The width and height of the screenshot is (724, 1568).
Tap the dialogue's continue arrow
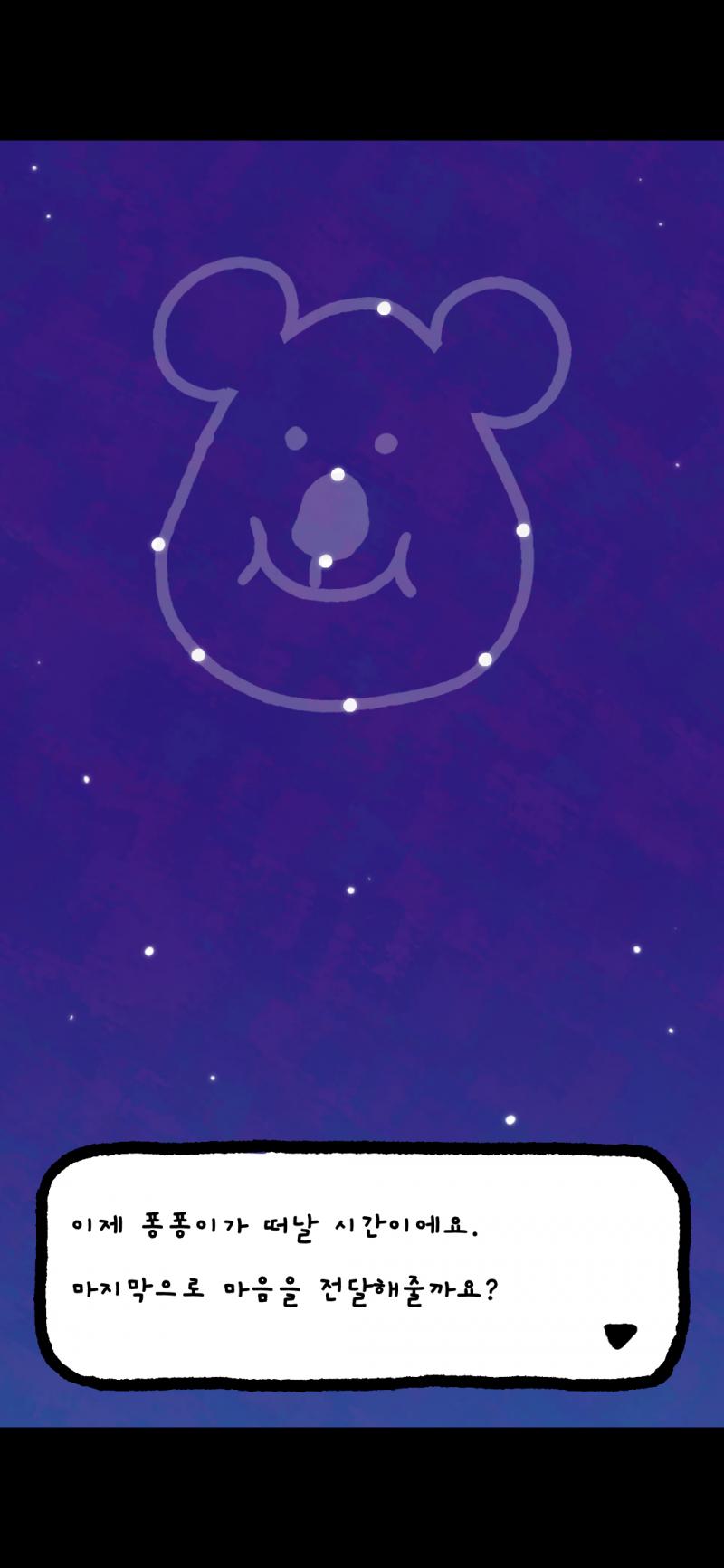click(620, 1335)
